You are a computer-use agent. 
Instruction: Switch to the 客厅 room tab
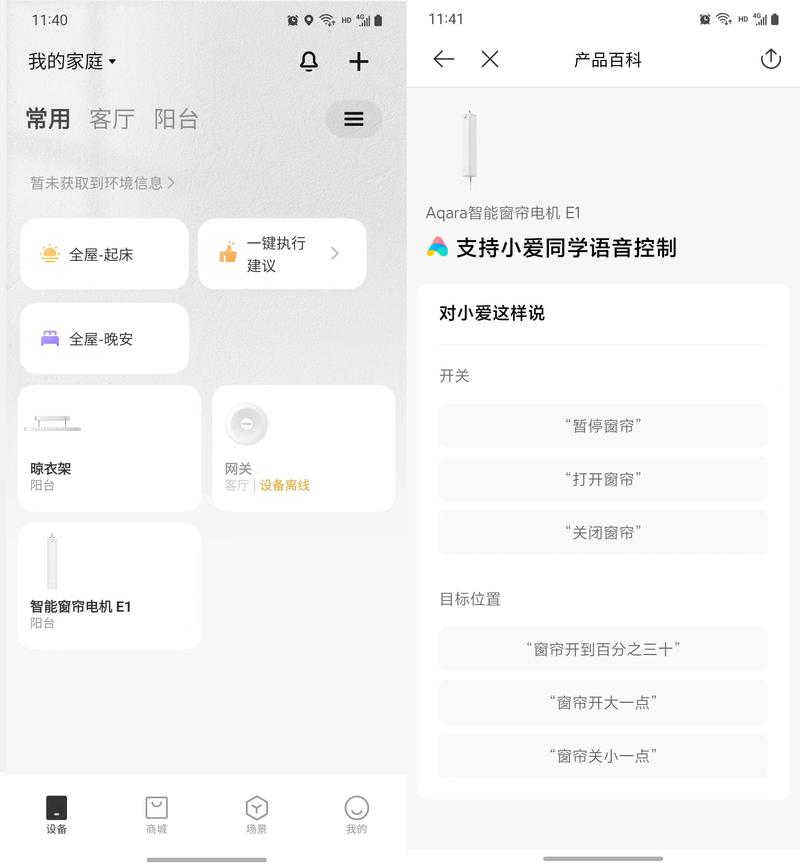pos(111,119)
